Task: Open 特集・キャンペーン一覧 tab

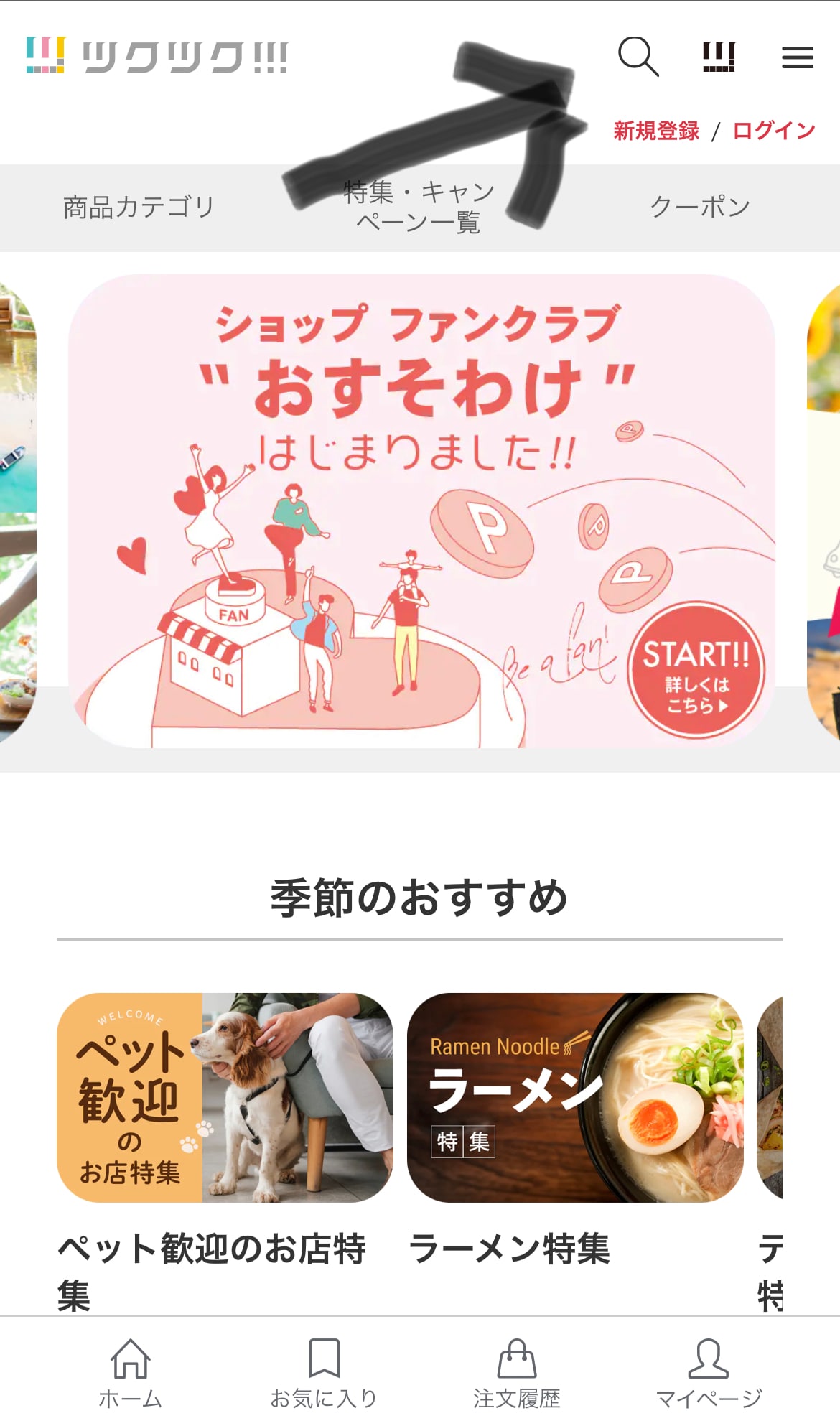Action: 419,208
